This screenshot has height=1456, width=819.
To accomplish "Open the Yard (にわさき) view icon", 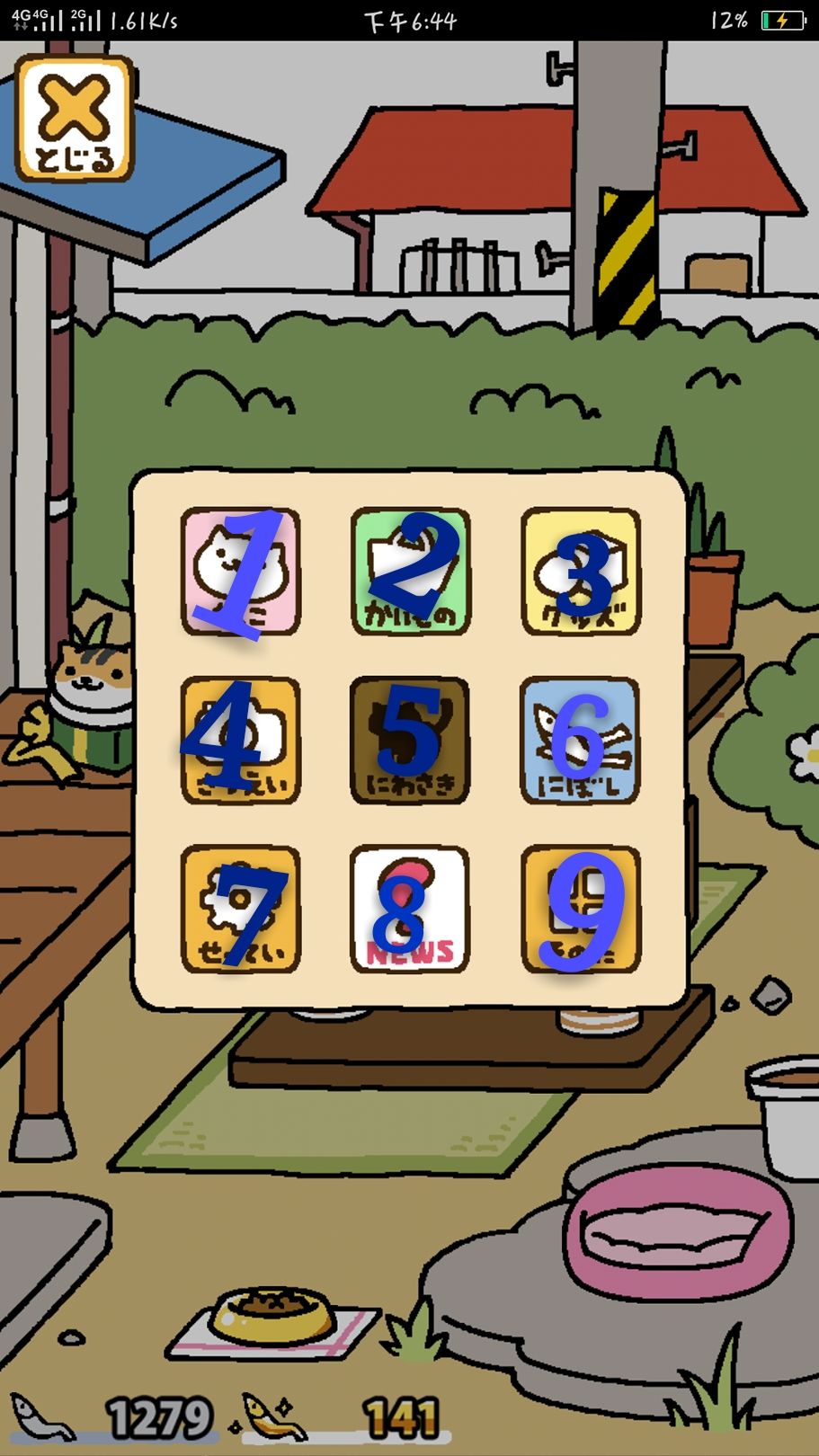I will click(409, 741).
